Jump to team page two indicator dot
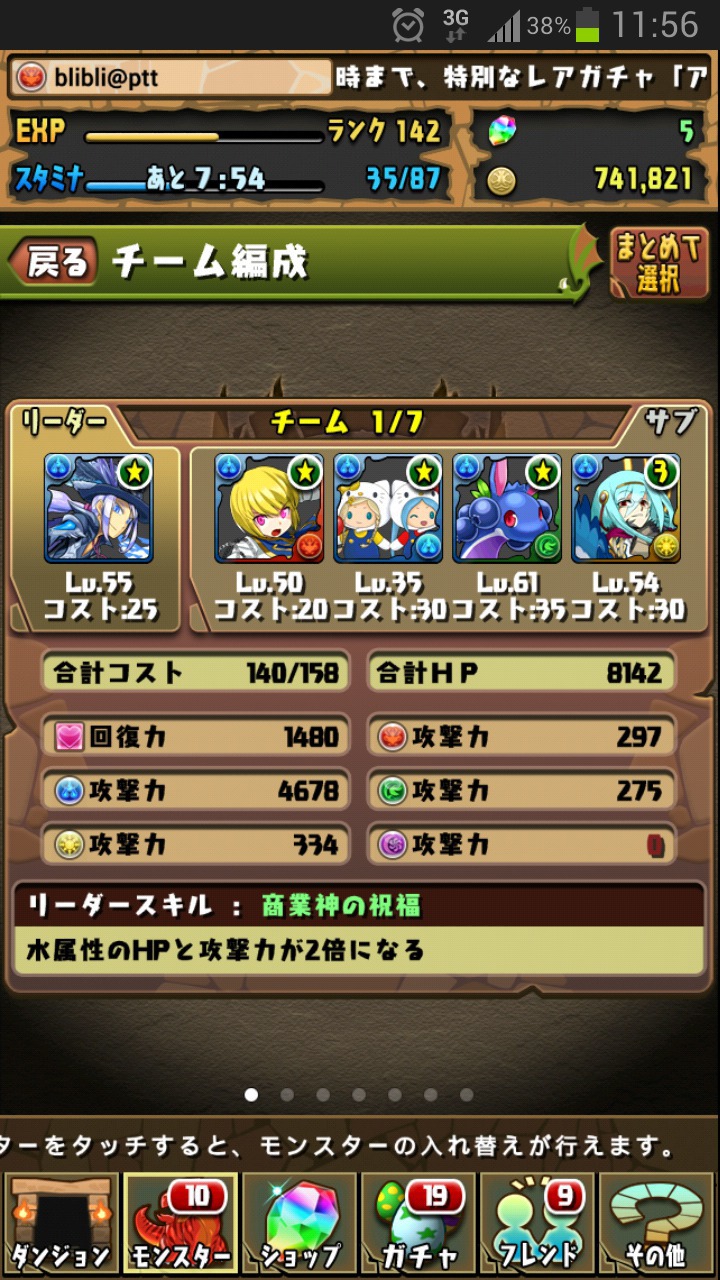 point(287,1095)
